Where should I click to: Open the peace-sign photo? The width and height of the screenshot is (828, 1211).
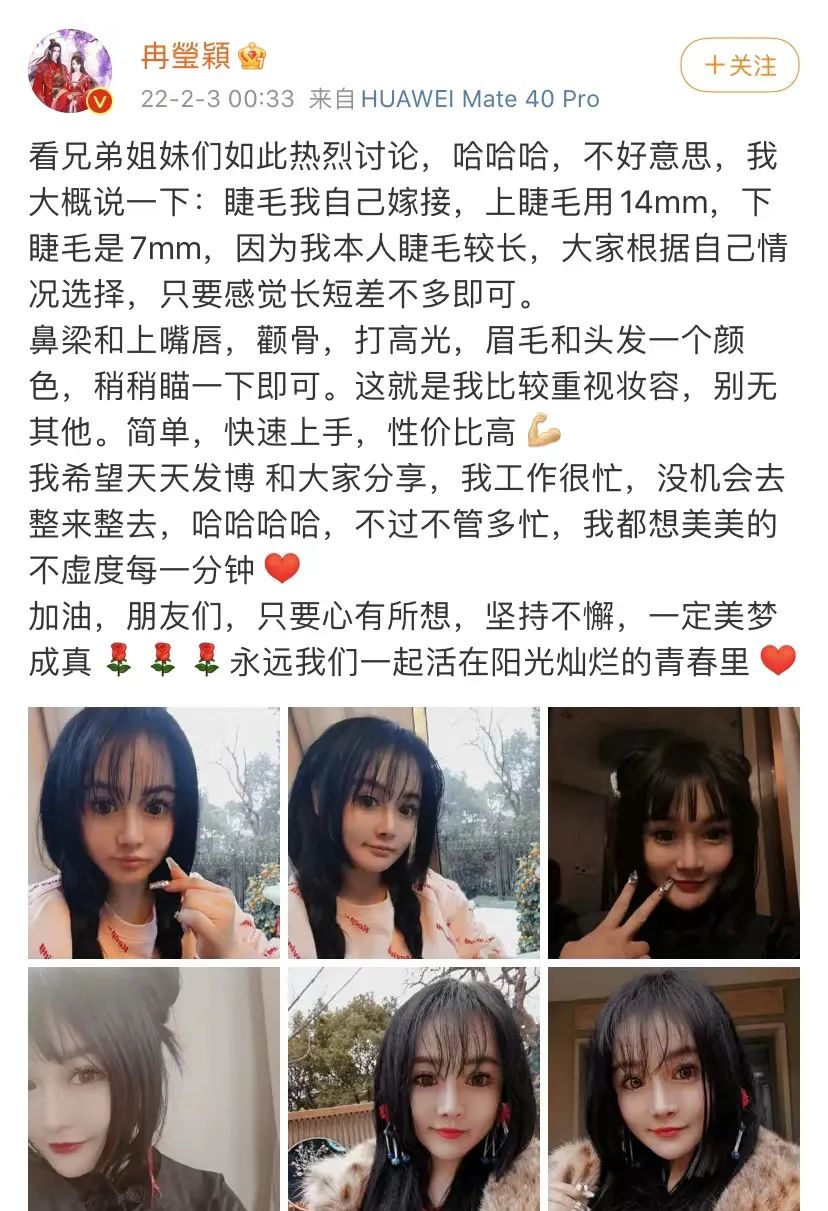[x=674, y=833]
